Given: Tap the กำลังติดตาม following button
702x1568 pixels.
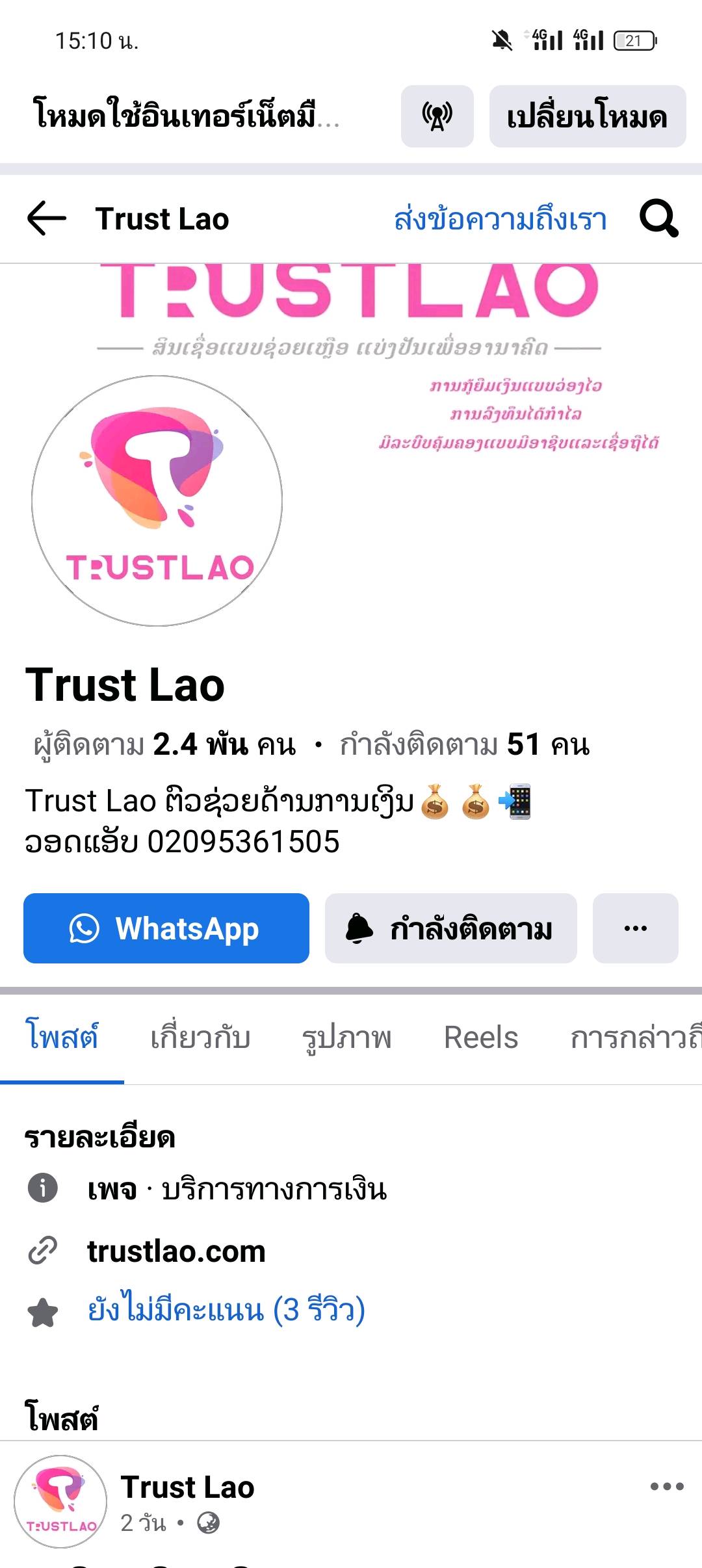Looking at the screenshot, I should pyautogui.click(x=450, y=928).
